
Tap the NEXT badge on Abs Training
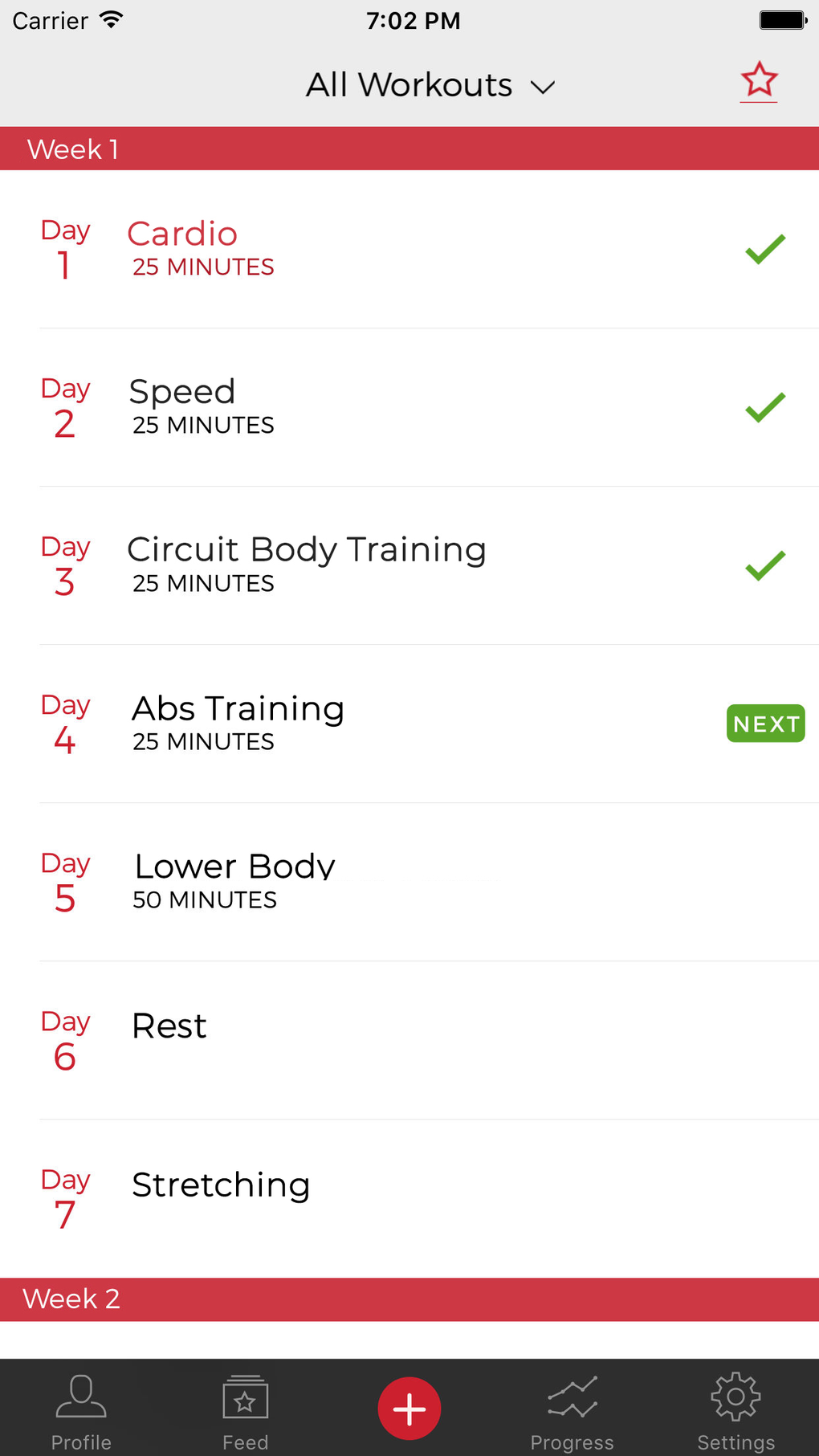765,723
